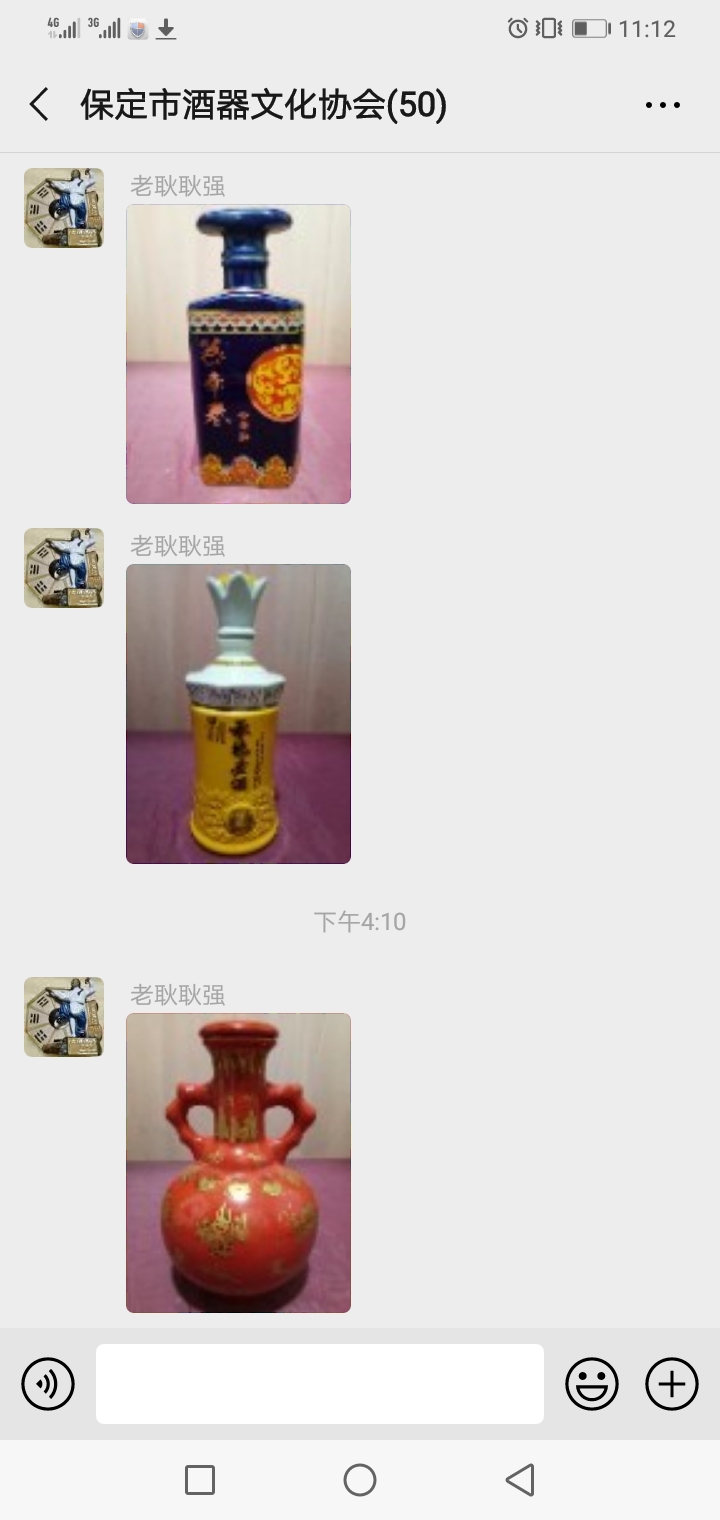This screenshot has width=720, height=1520.
Task: Focus the message text field
Action: (x=320, y=1384)
